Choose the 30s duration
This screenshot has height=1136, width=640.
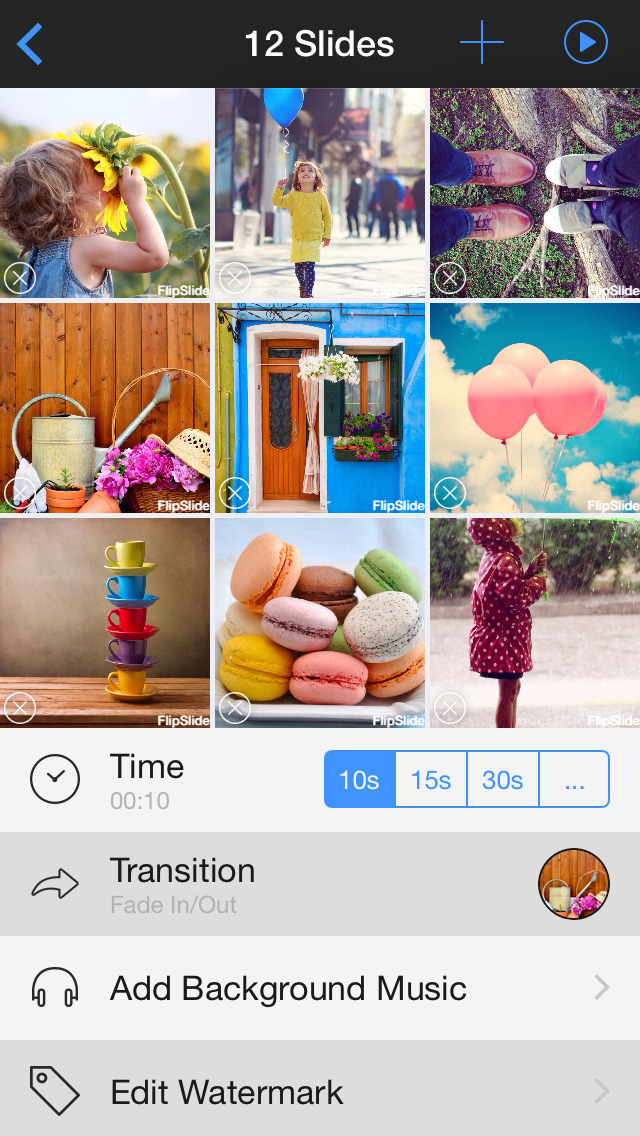coord(503,779)
